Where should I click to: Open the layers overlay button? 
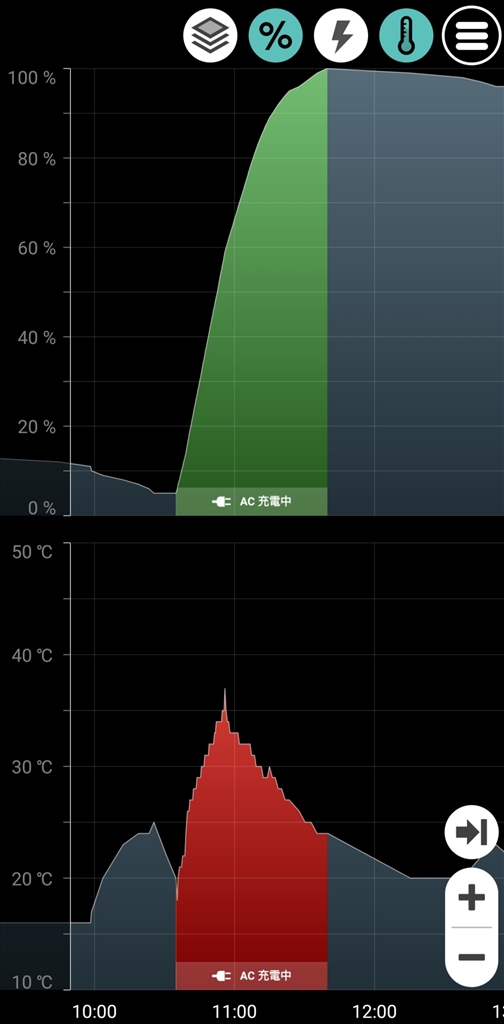point(210,36)
